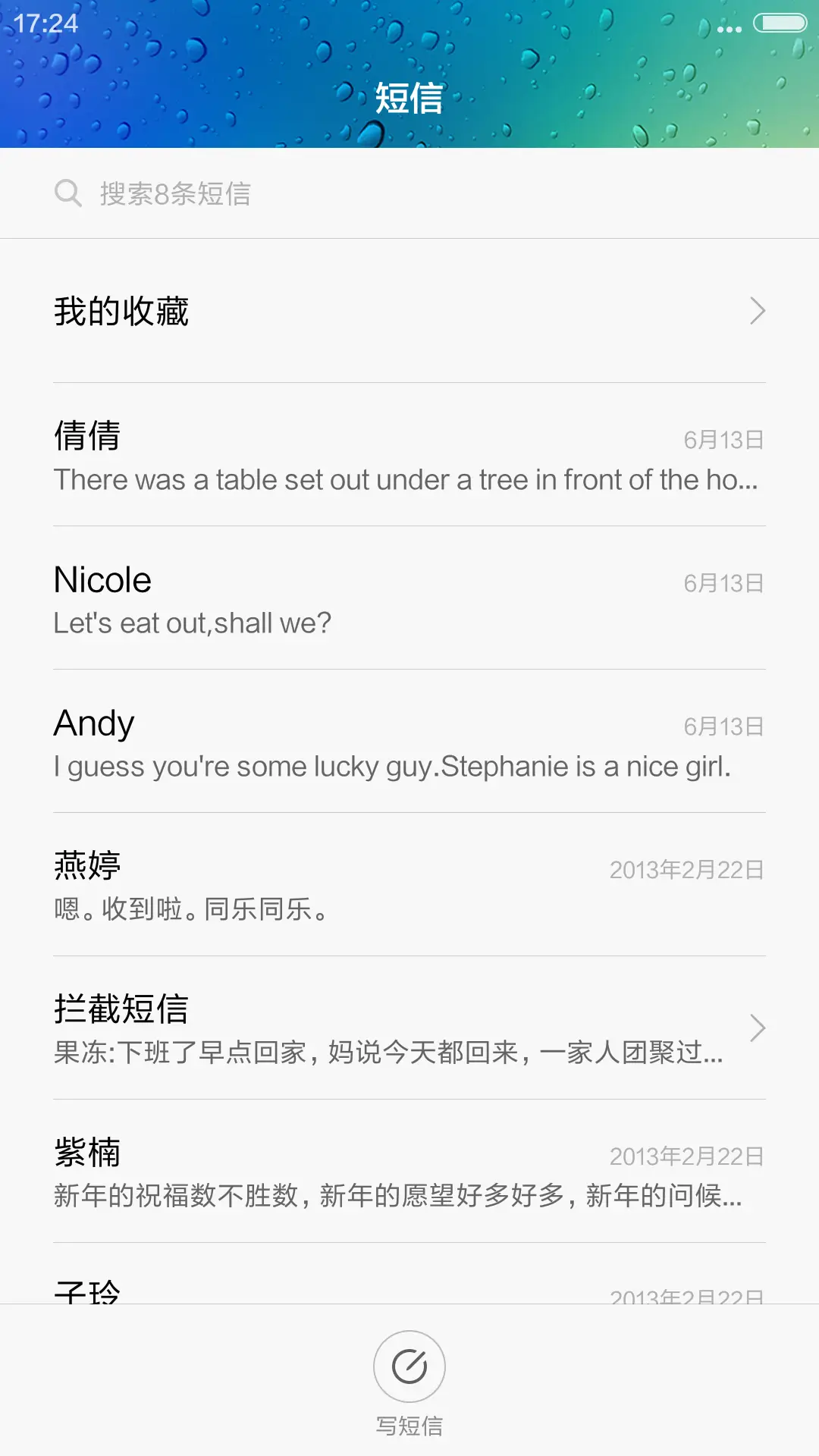Tap the compose new message icon

coord(409,1365)
